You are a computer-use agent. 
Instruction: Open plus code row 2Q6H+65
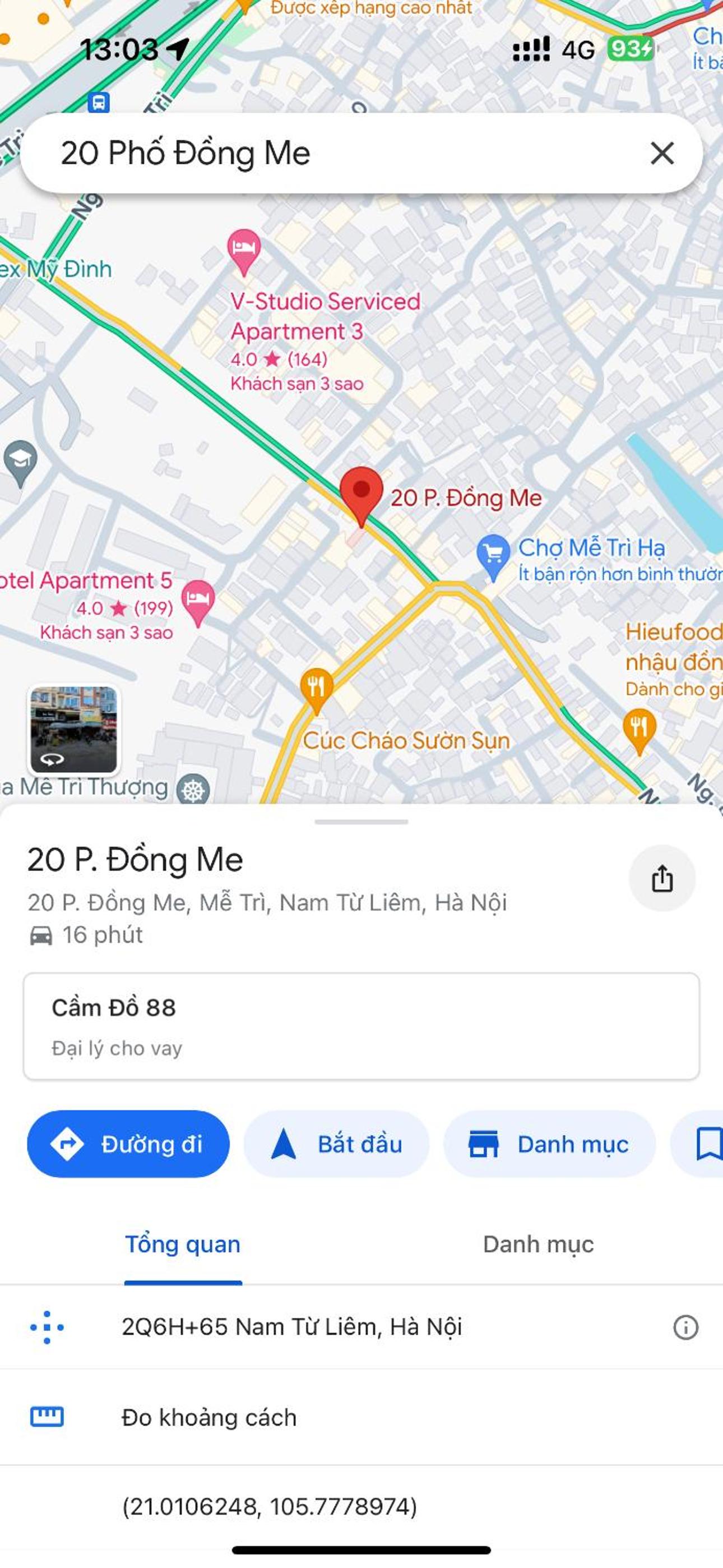click(292, 1327)
